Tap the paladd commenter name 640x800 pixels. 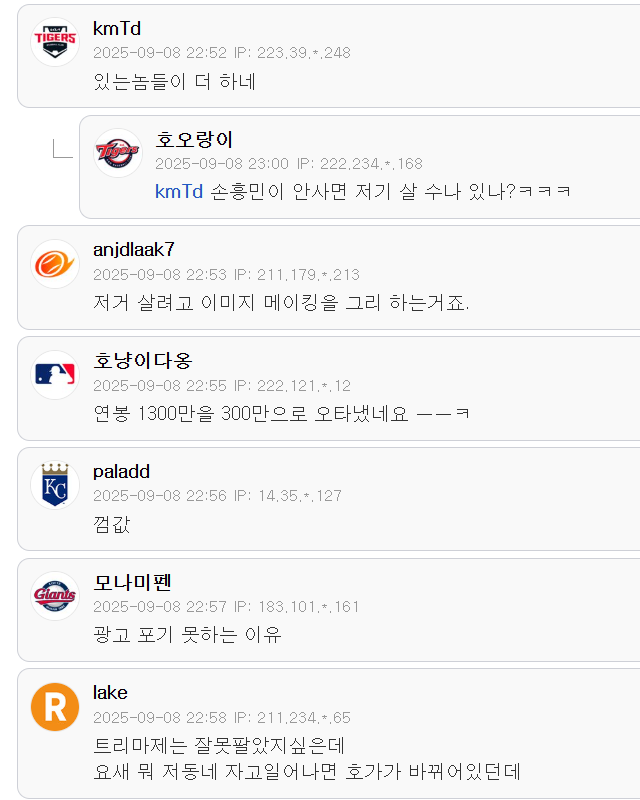[x=121, y=472]
